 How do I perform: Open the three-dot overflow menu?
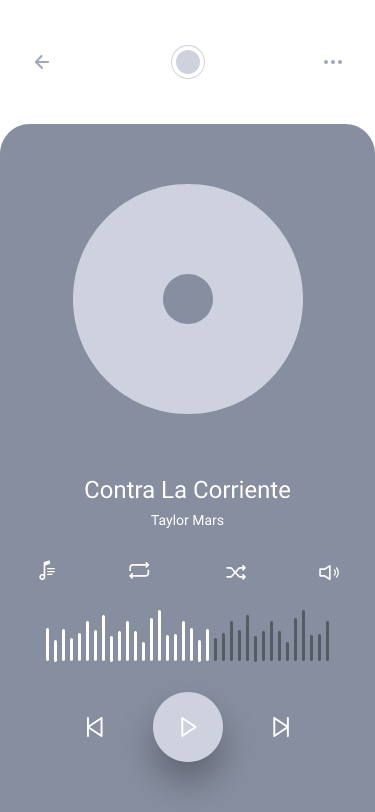(333, 62)
